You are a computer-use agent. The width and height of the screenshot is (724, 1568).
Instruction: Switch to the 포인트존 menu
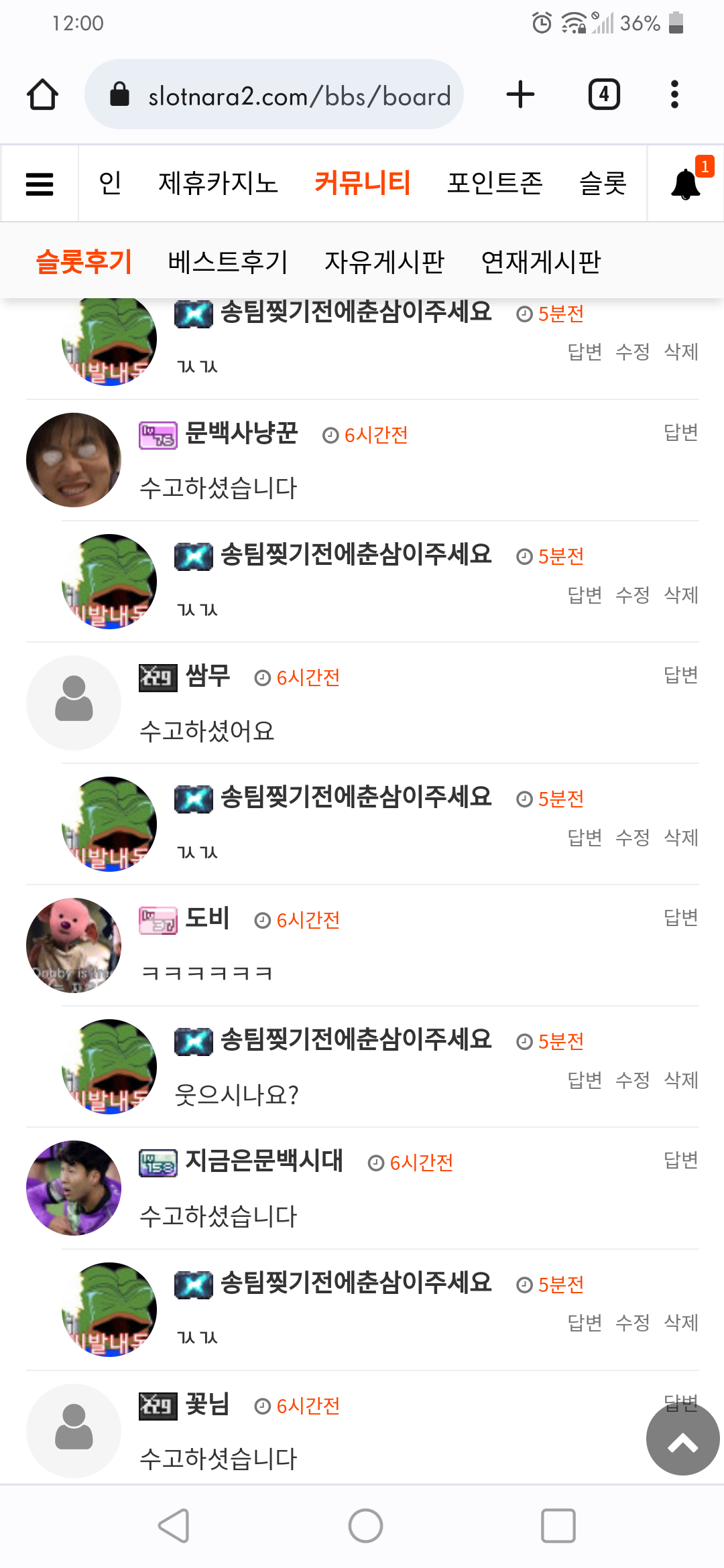(x=495, y=183)
